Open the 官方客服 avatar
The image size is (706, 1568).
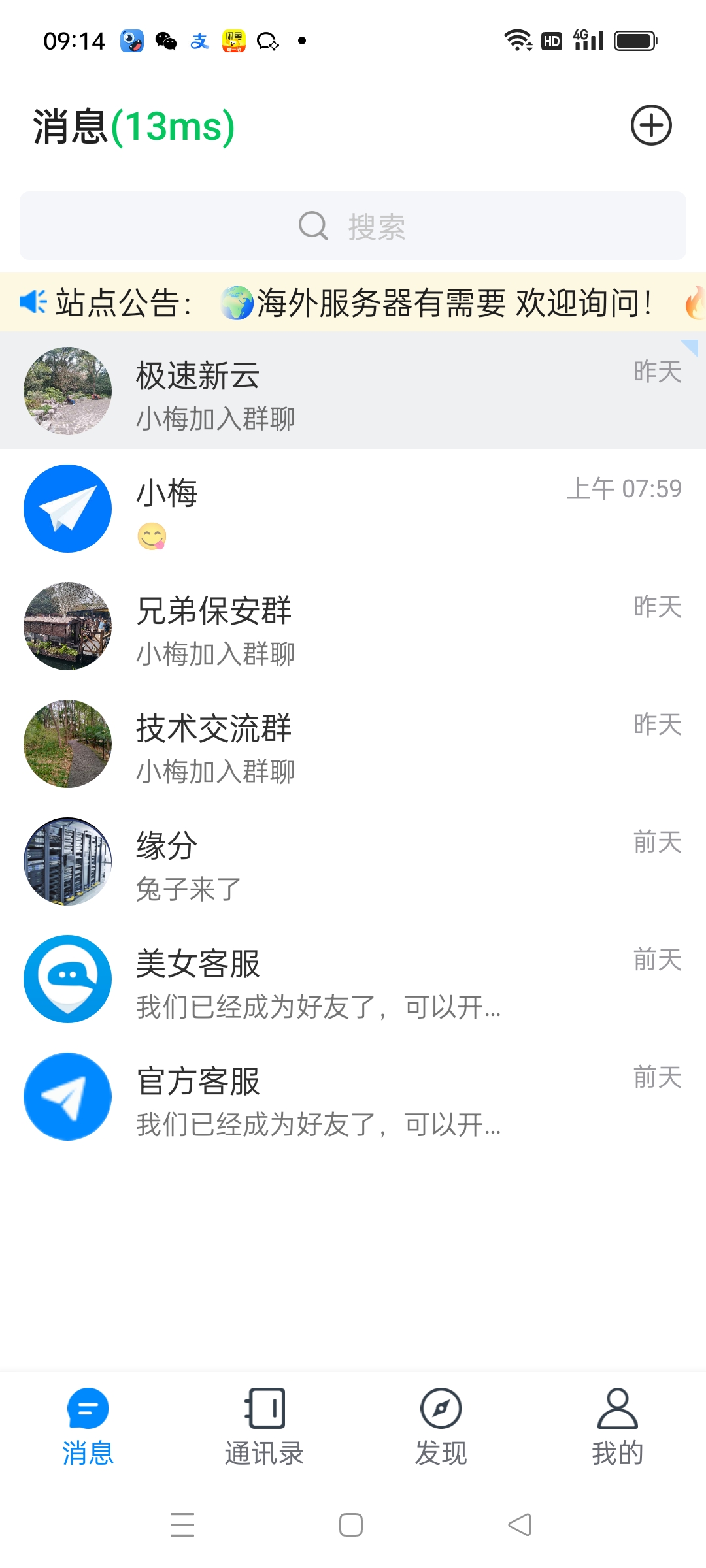67,1096
